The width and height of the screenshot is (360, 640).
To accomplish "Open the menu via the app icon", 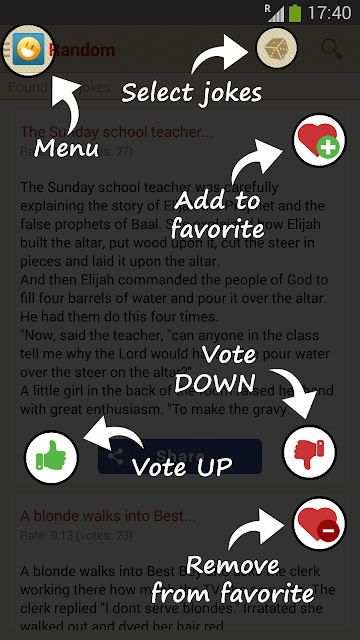I will (28, 50).
